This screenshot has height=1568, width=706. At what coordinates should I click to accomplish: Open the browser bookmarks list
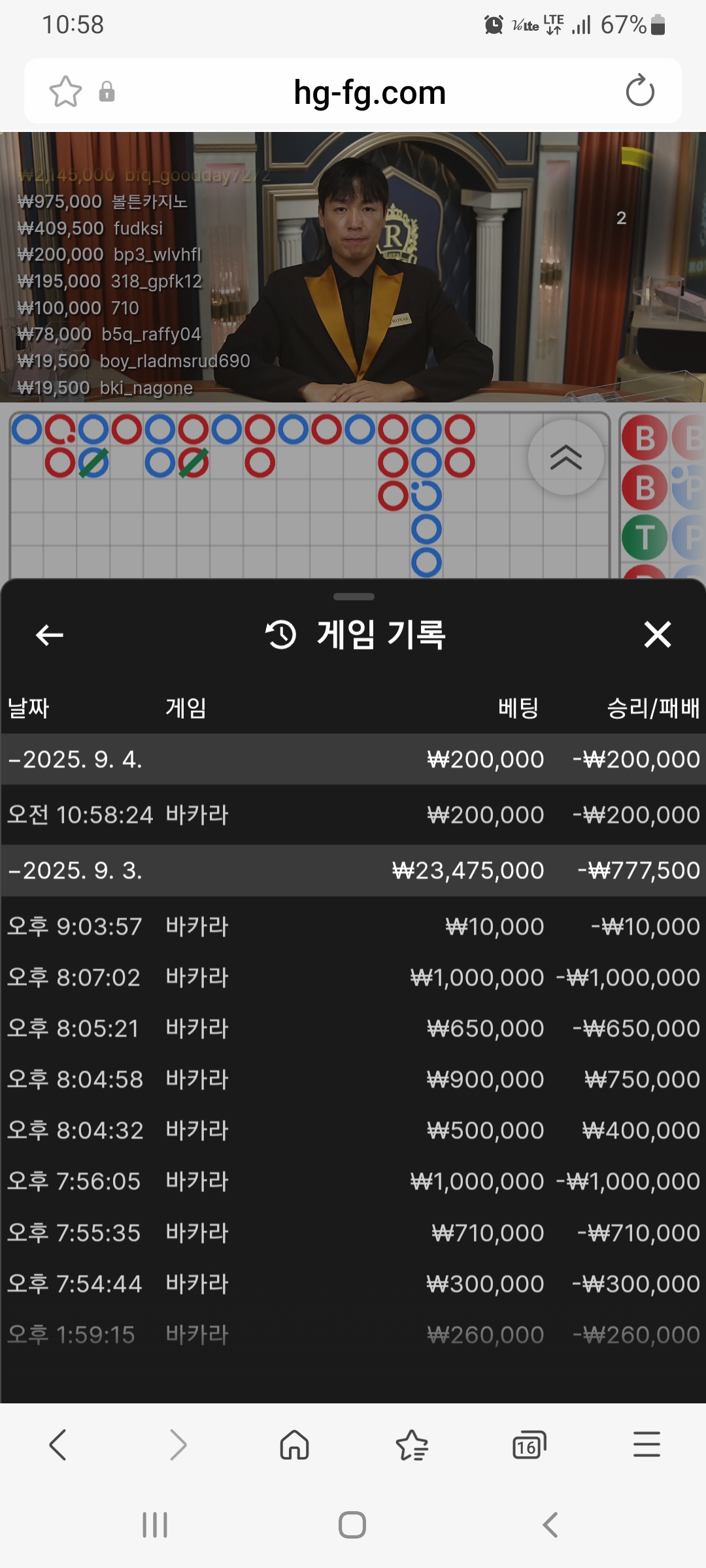(412, 1444)
